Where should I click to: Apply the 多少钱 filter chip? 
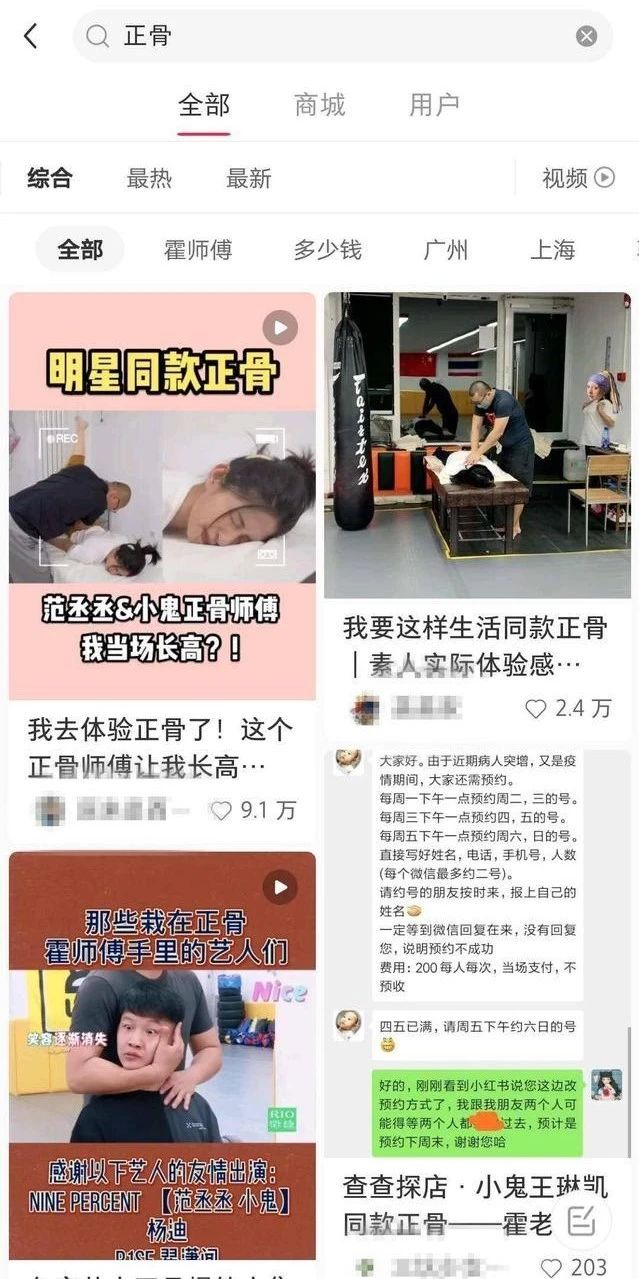coord(327,250)
